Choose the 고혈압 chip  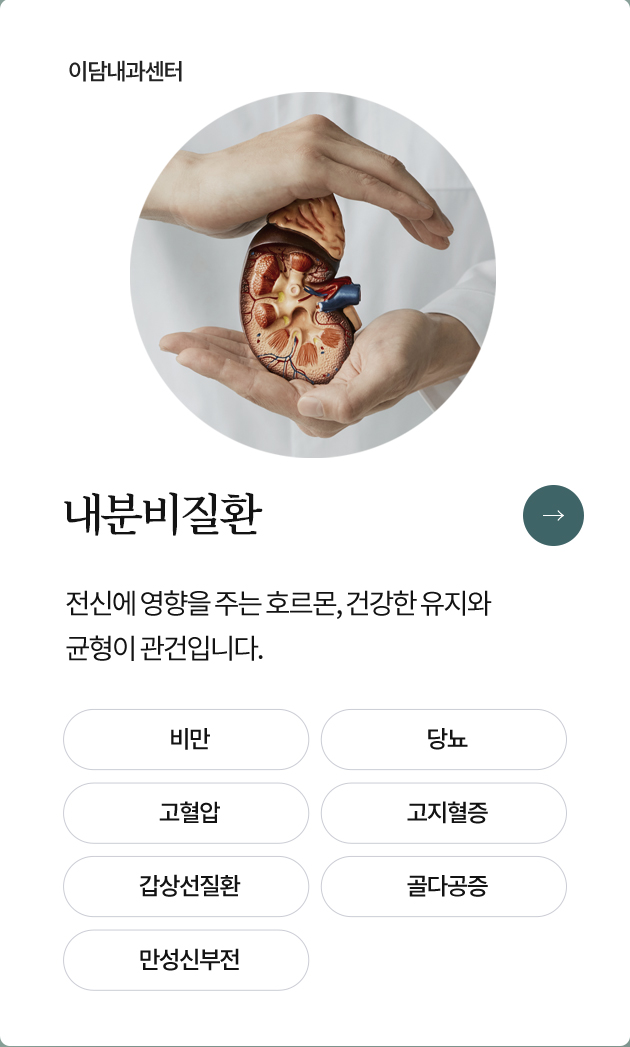[x=186, y=813]
